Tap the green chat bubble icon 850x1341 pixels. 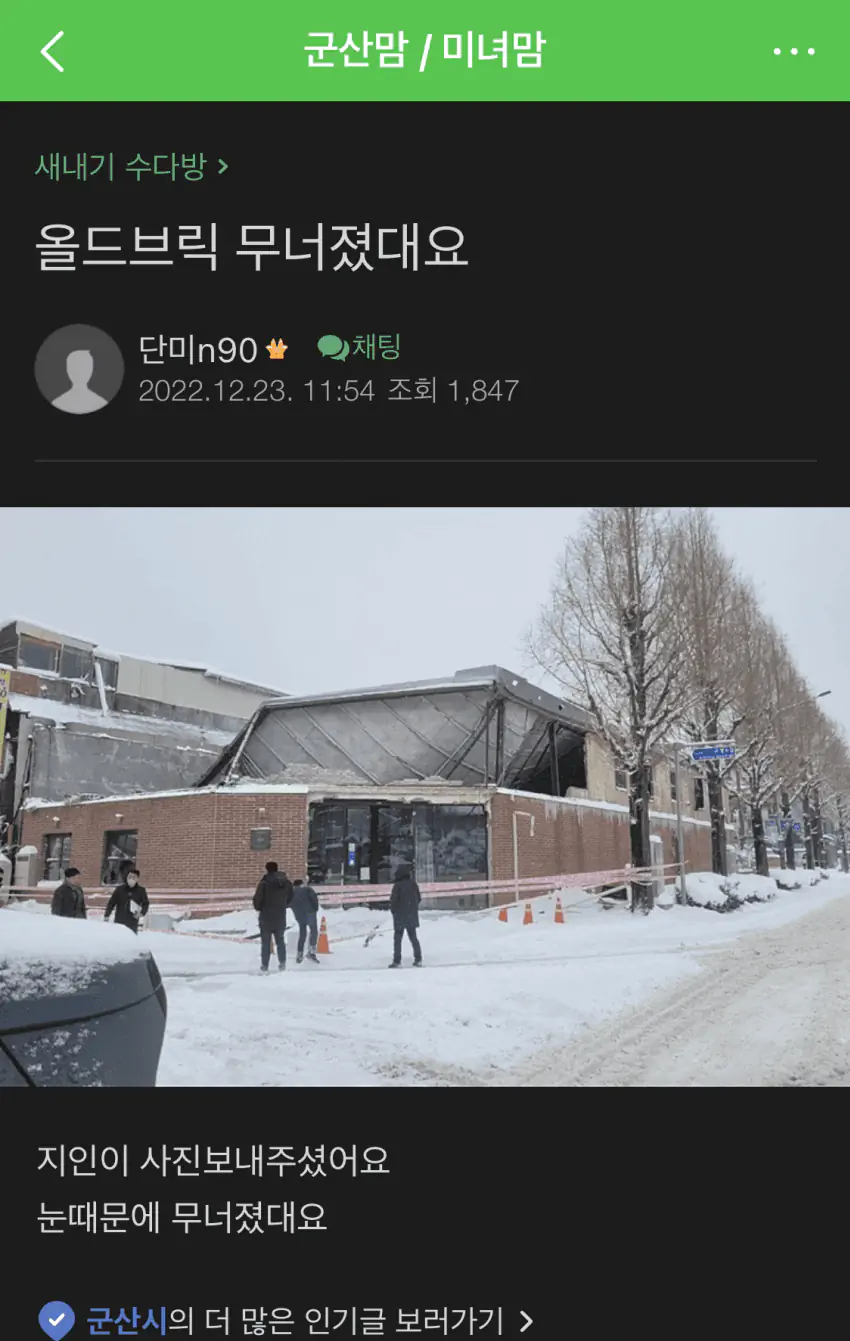(332, 345)
